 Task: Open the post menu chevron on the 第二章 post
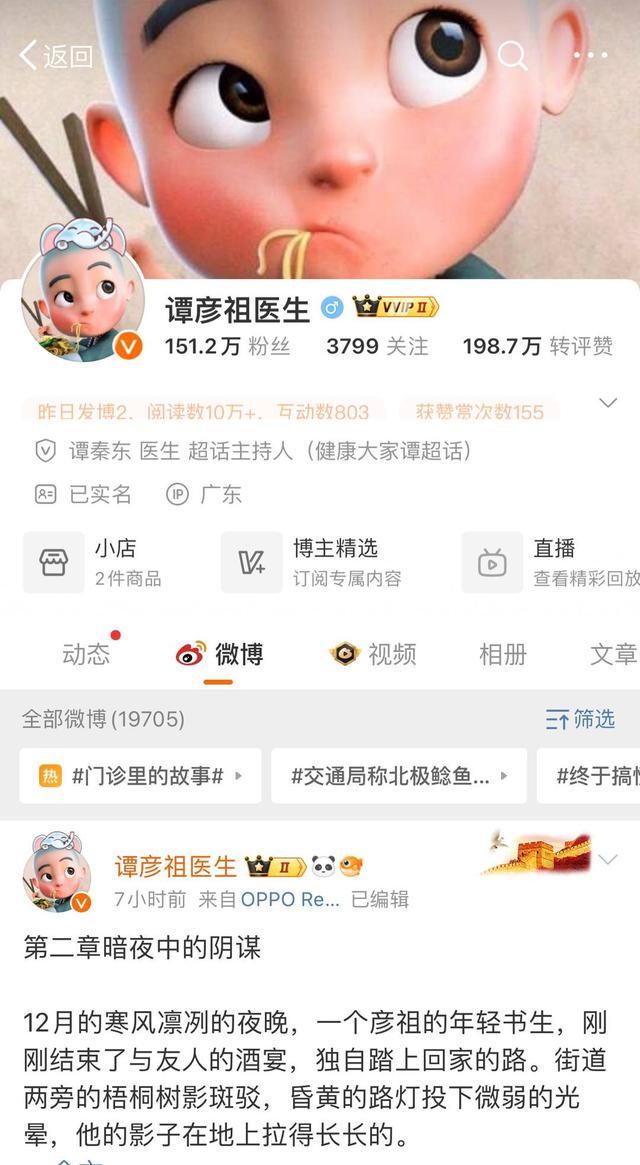coord(607,860)
